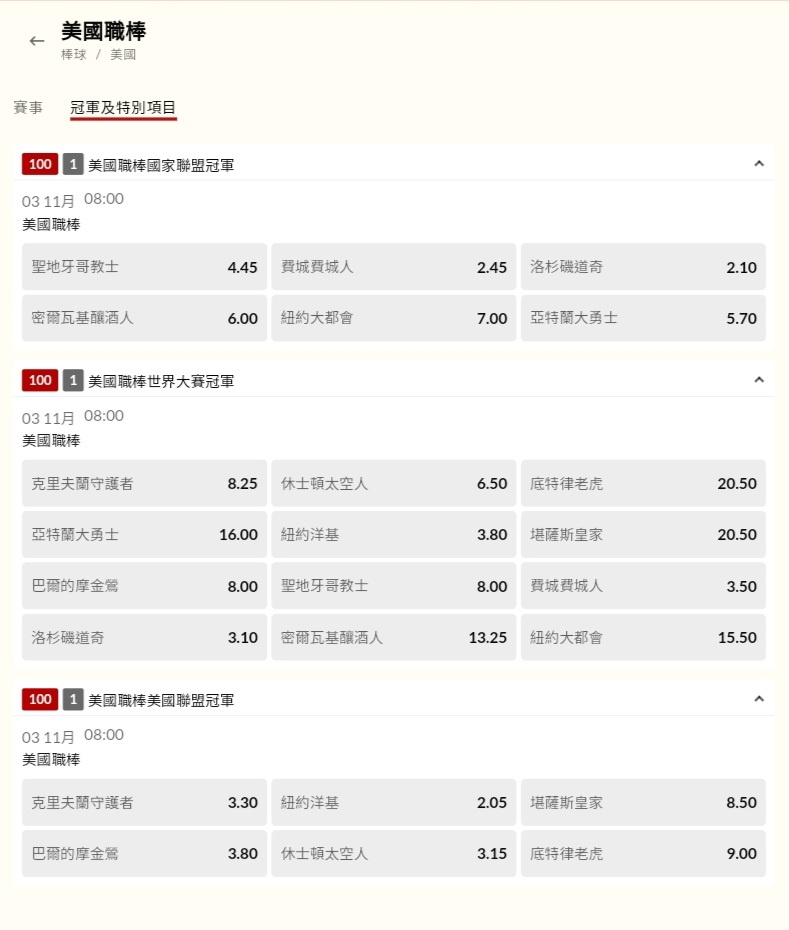The width and height of the screenshot is (789, 930).
Task: Collapse the 美國職棒美國聯盟冠軍 section
Action: point(758,699)
